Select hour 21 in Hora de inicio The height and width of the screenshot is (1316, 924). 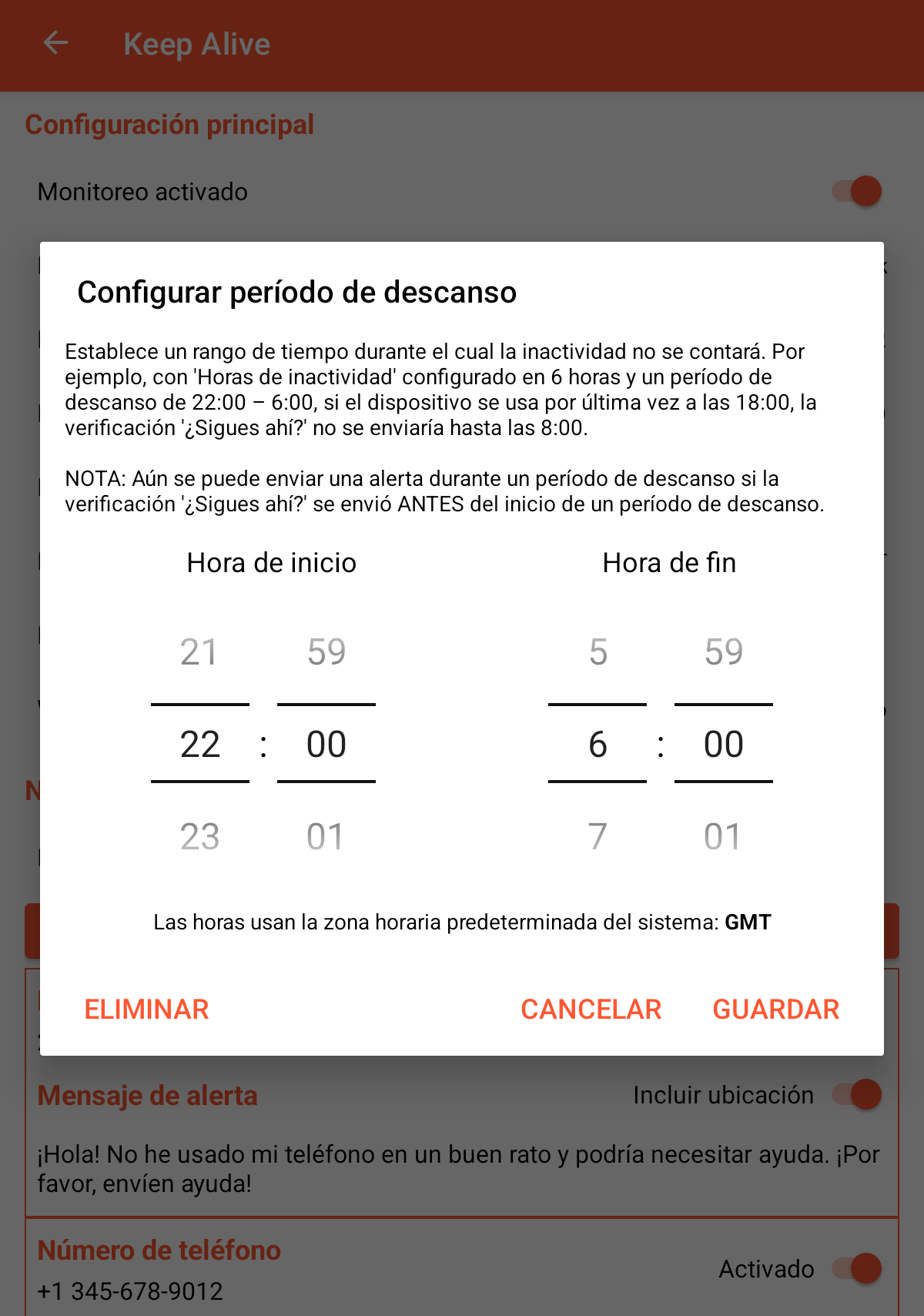point(199,652)
